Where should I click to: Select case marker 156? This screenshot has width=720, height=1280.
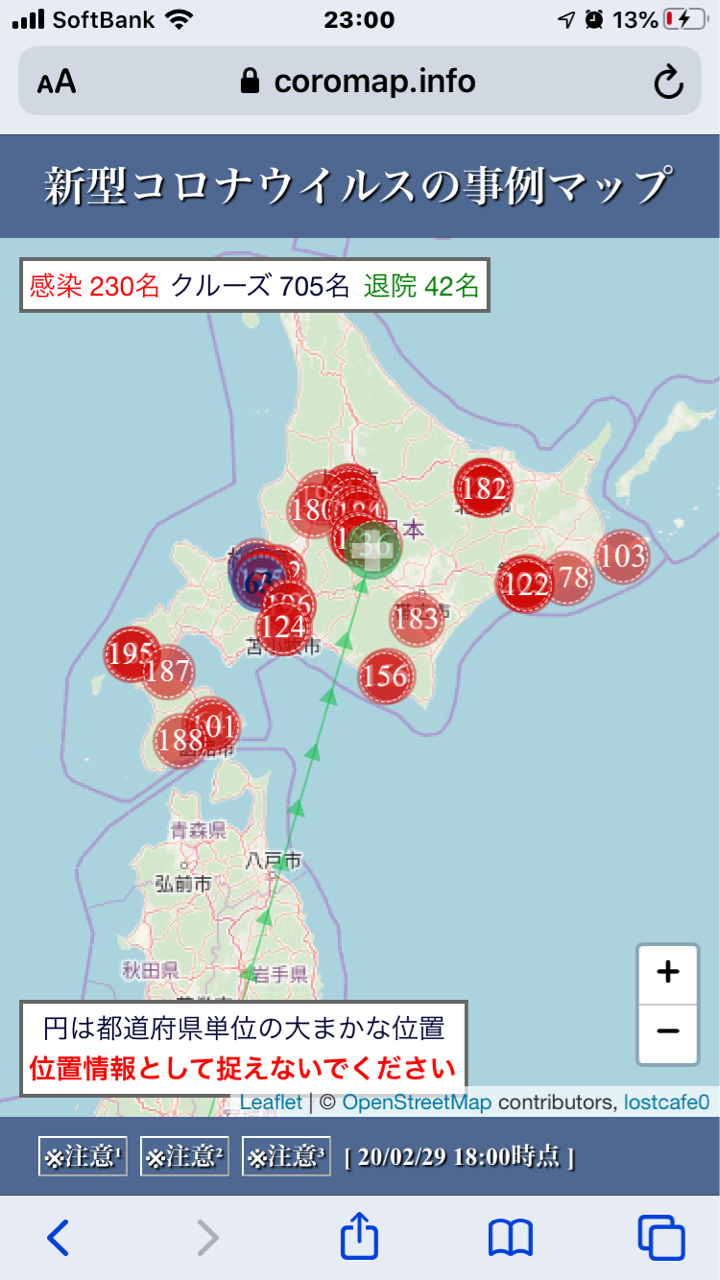pos(385,677)
